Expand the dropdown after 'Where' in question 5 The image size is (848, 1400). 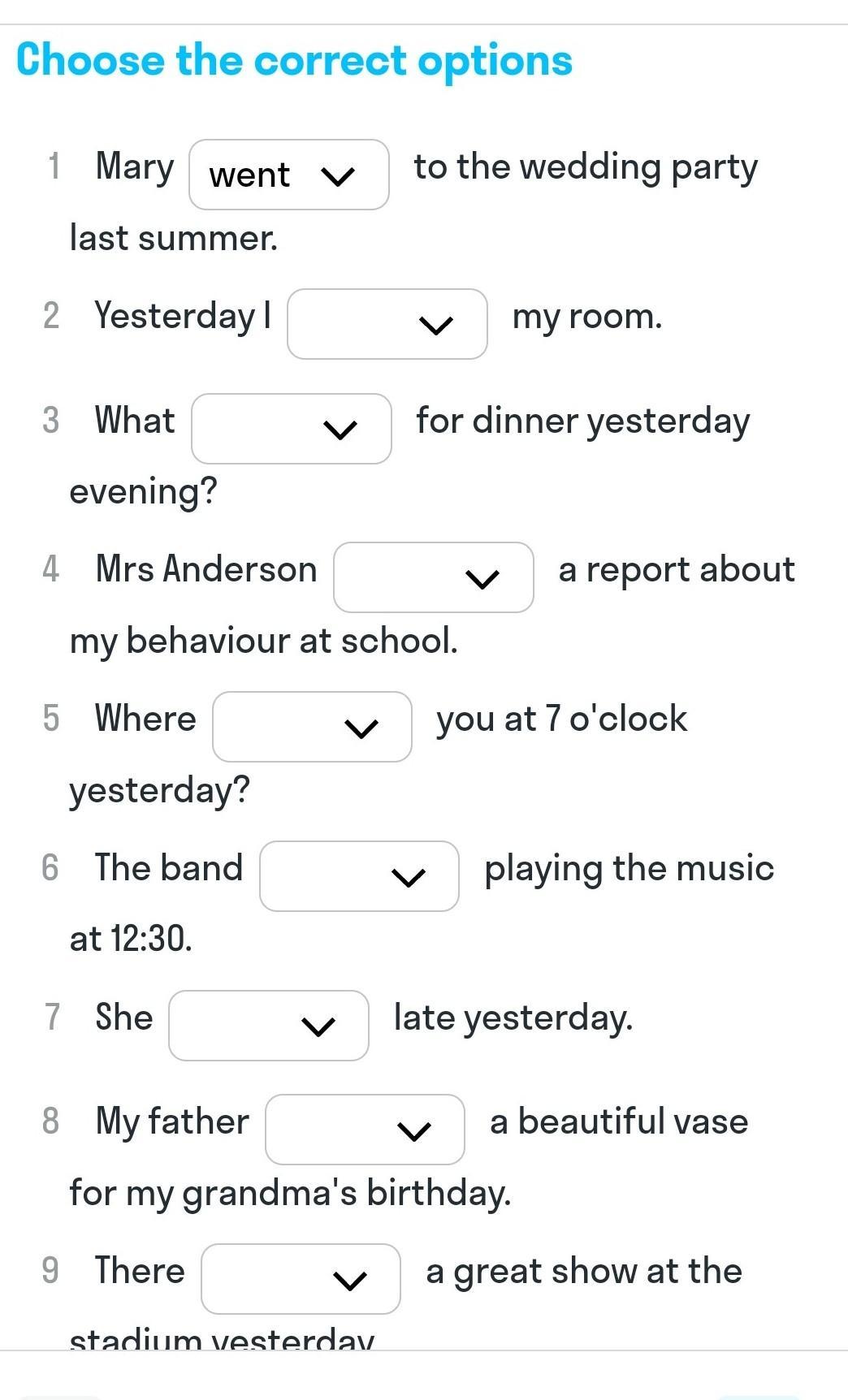[x=312, y=727]
